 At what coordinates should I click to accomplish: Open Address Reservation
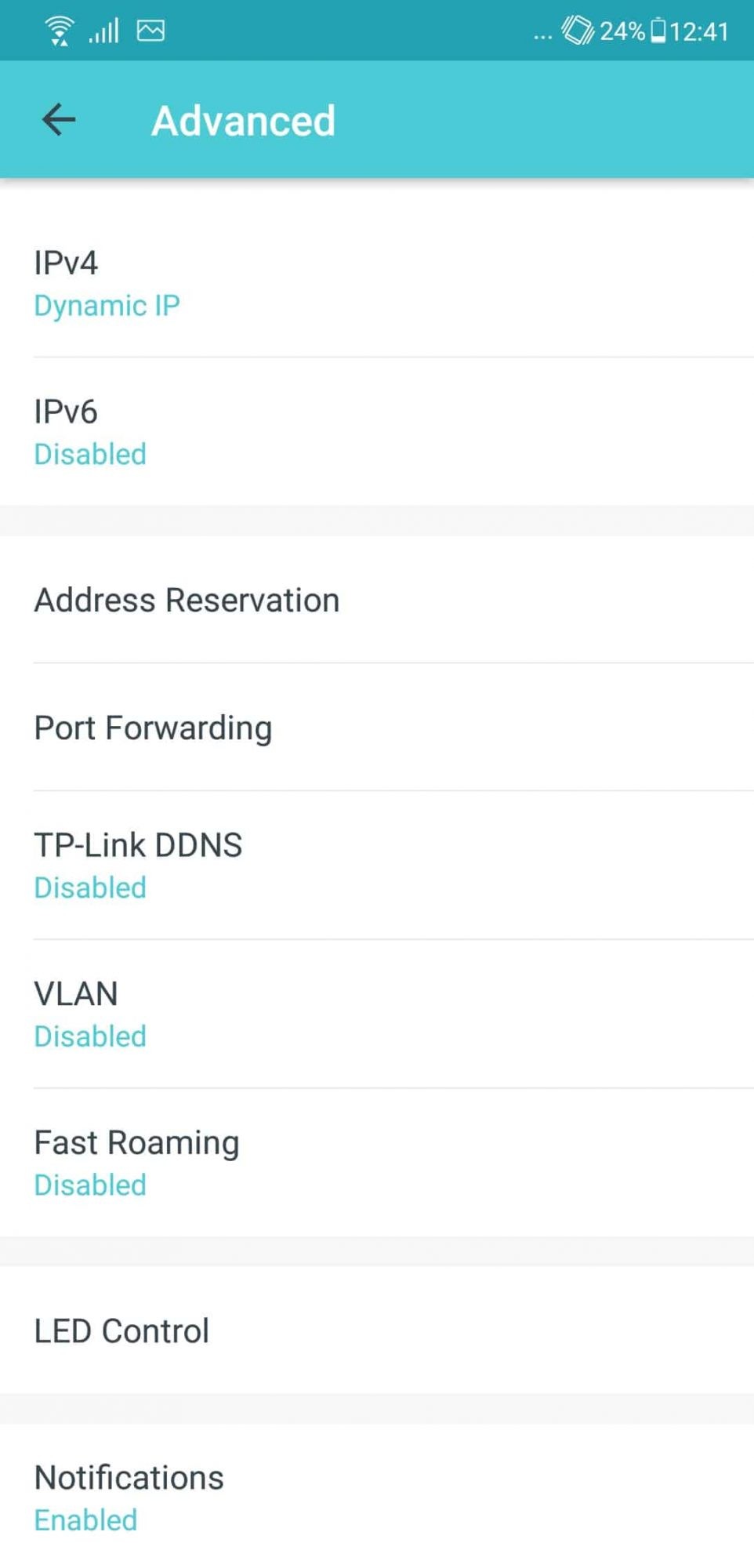377,600
